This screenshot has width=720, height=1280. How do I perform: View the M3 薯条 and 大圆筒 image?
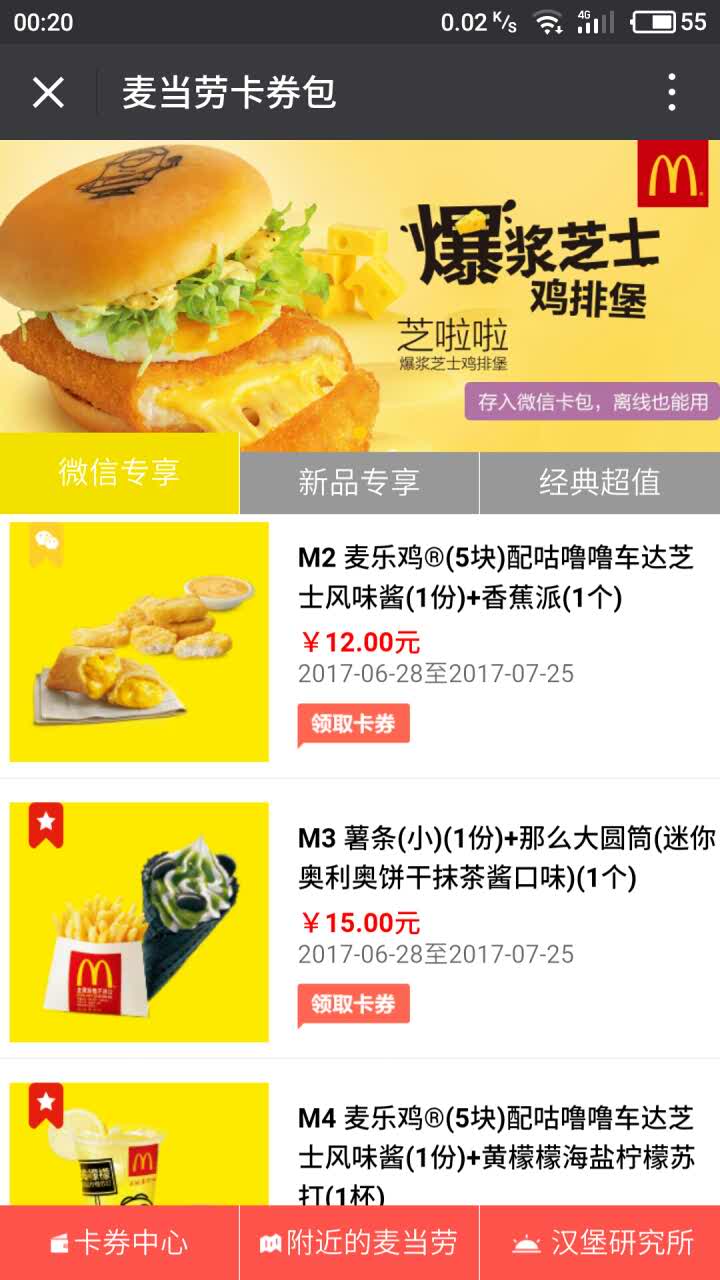139,921
